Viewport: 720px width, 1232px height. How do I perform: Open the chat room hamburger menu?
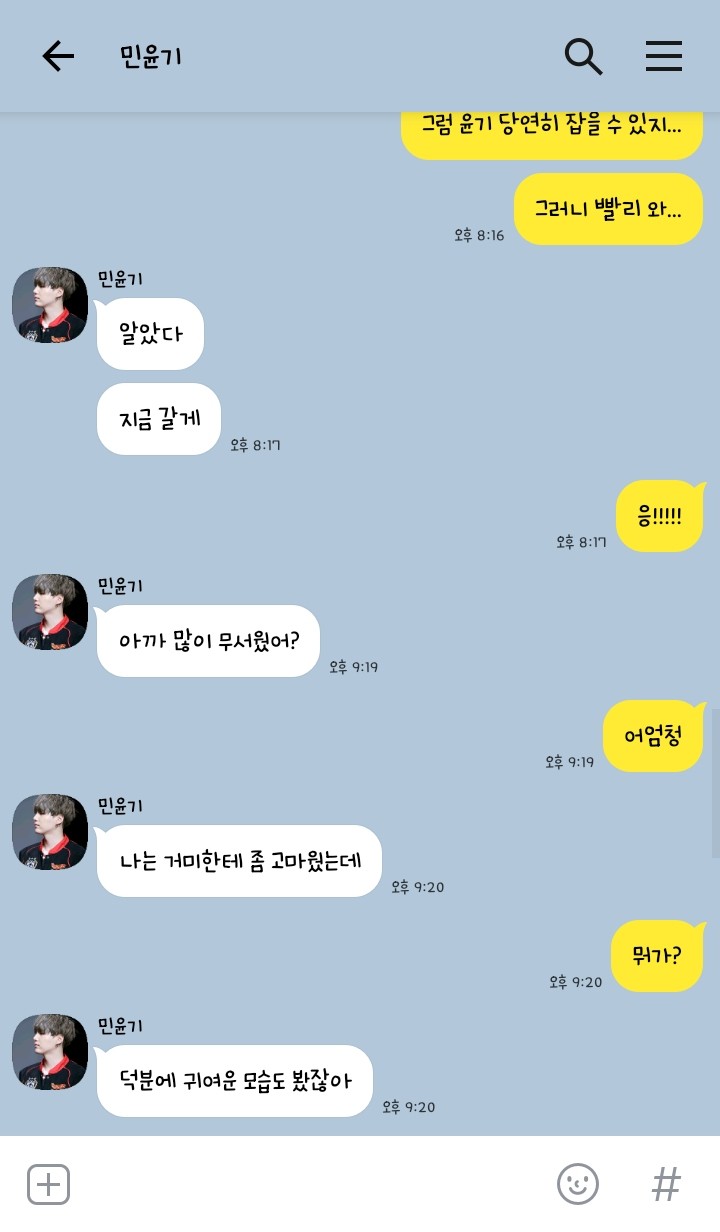coord(663,56)
